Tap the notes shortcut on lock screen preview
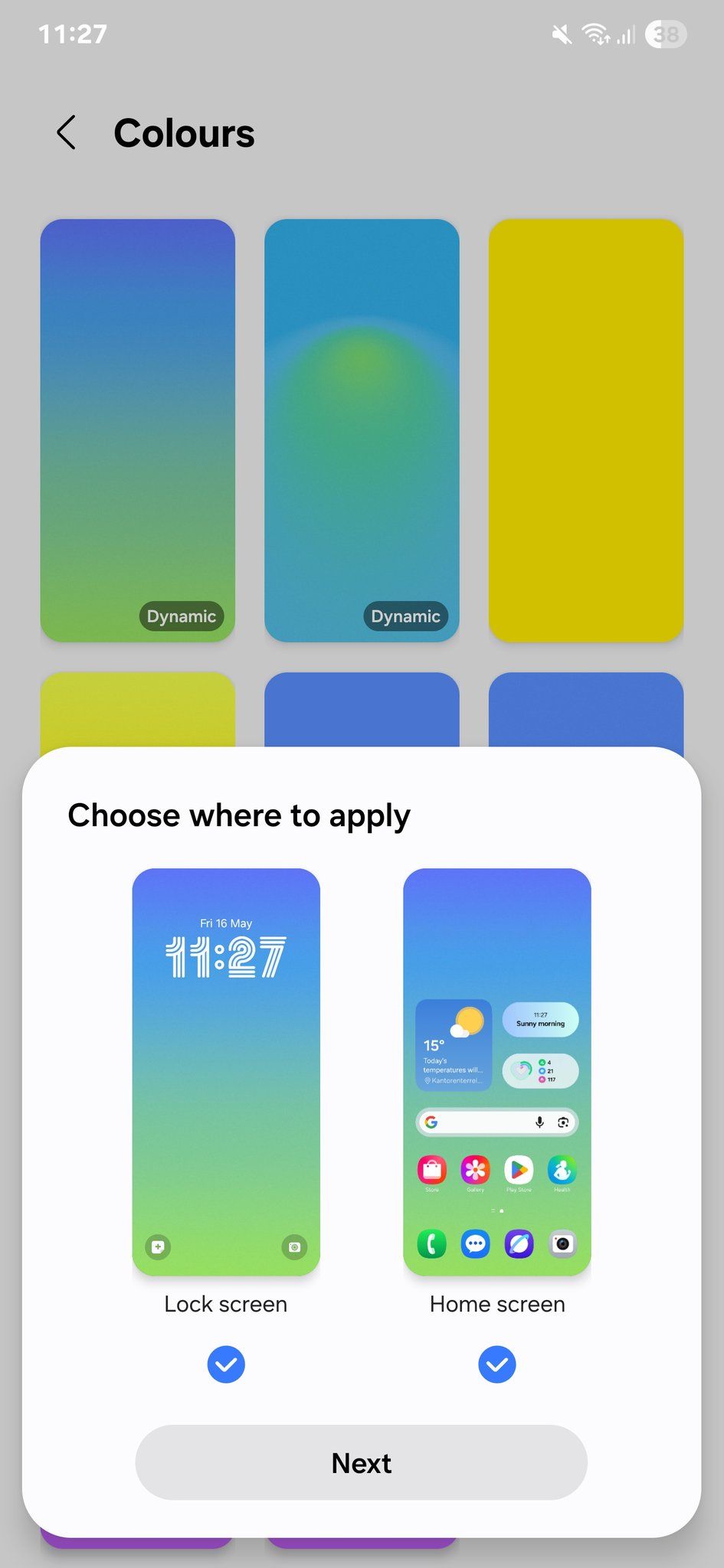The width and height of the screenshot is (724, 1568). [x=157, y=1247]
